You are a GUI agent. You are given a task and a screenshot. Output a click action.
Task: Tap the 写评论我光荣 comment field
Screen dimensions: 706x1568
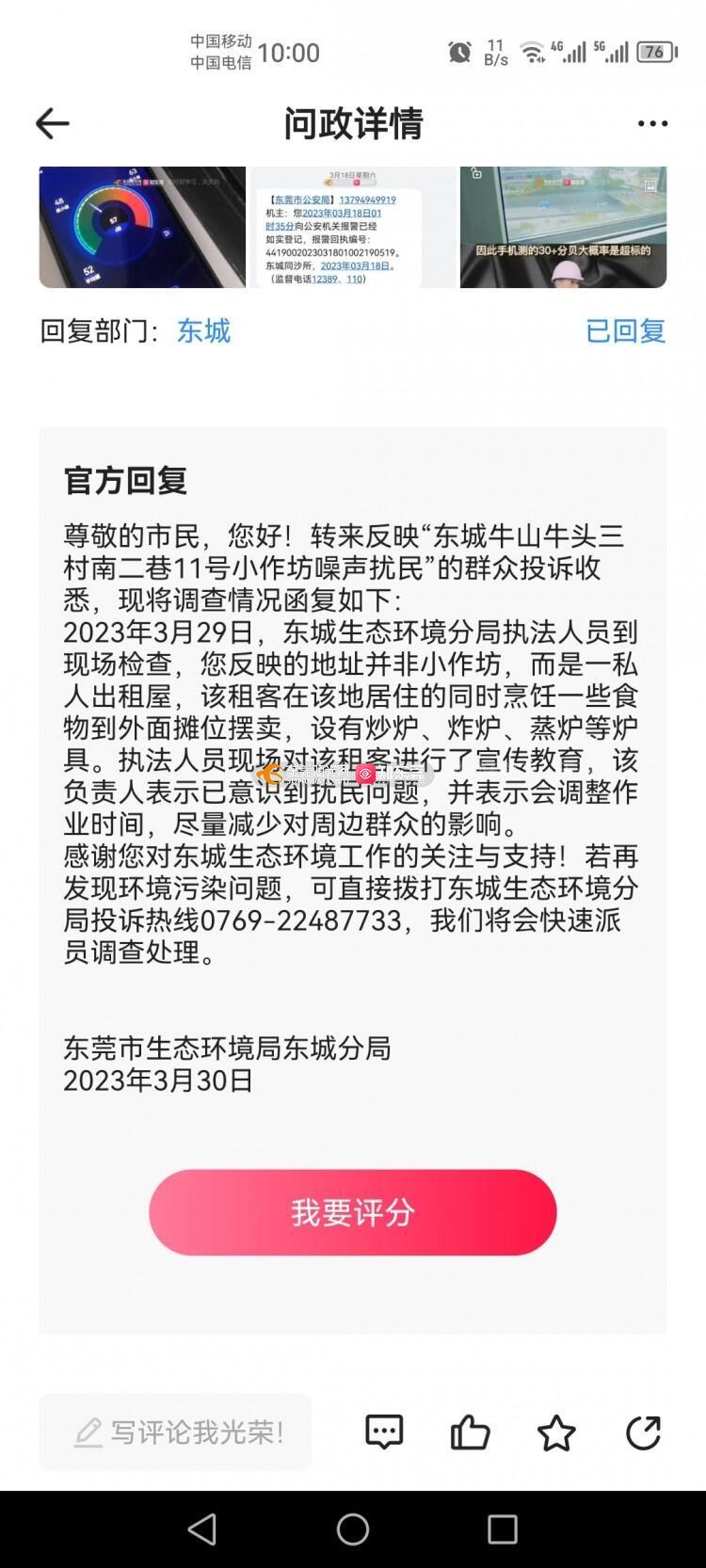pyautogui.click(x=175, y=1432)
